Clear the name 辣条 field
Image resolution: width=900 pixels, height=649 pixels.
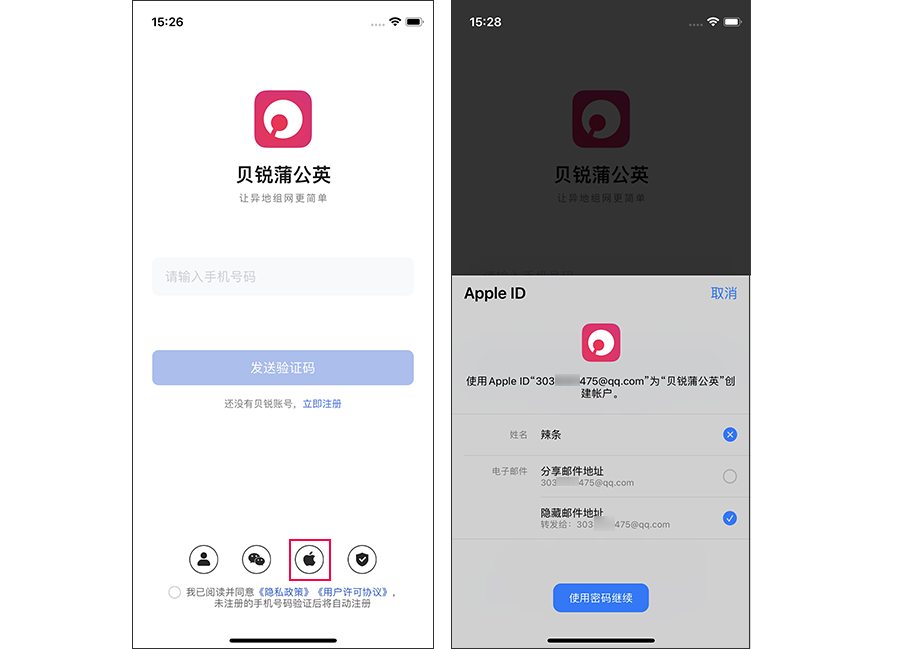click(730, 435)
